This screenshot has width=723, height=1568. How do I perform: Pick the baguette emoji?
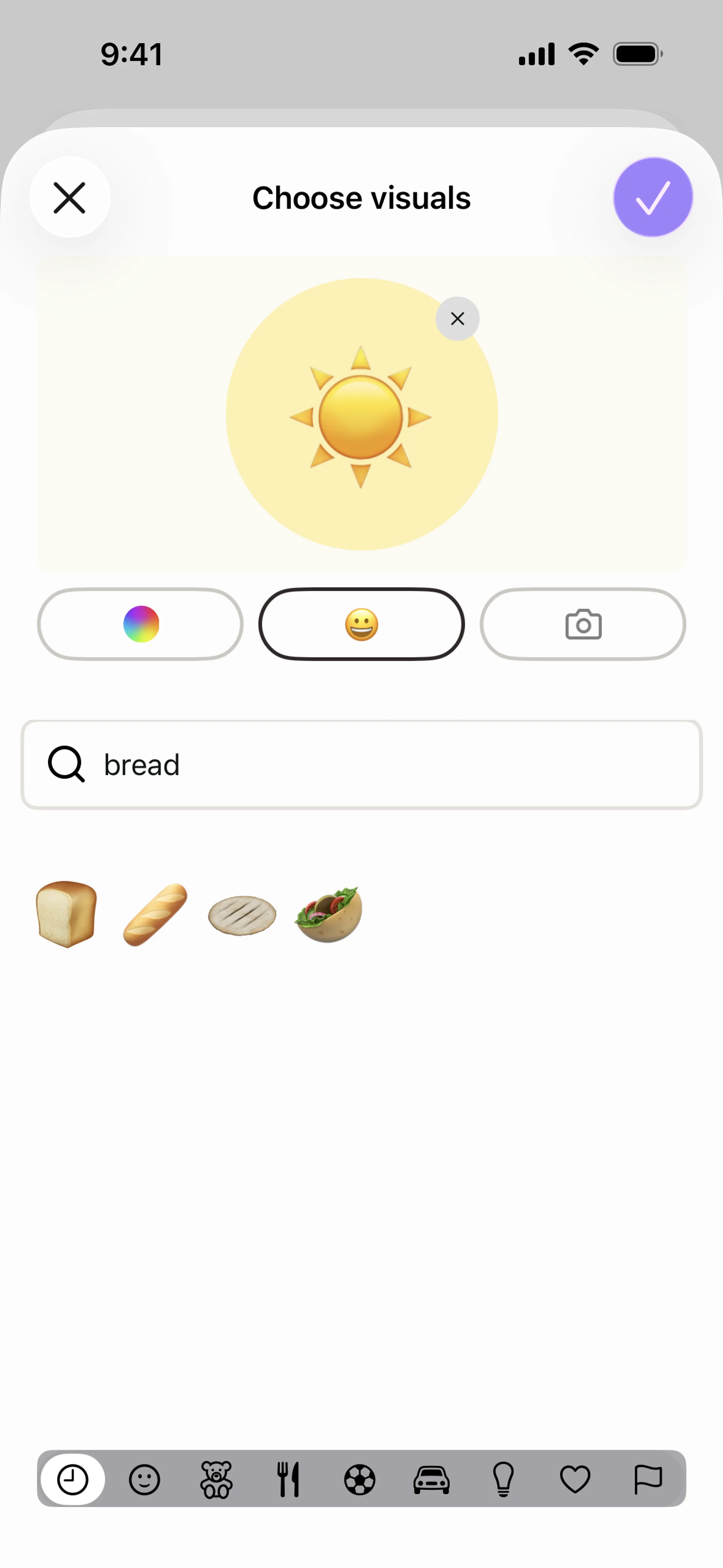(155, 914)
